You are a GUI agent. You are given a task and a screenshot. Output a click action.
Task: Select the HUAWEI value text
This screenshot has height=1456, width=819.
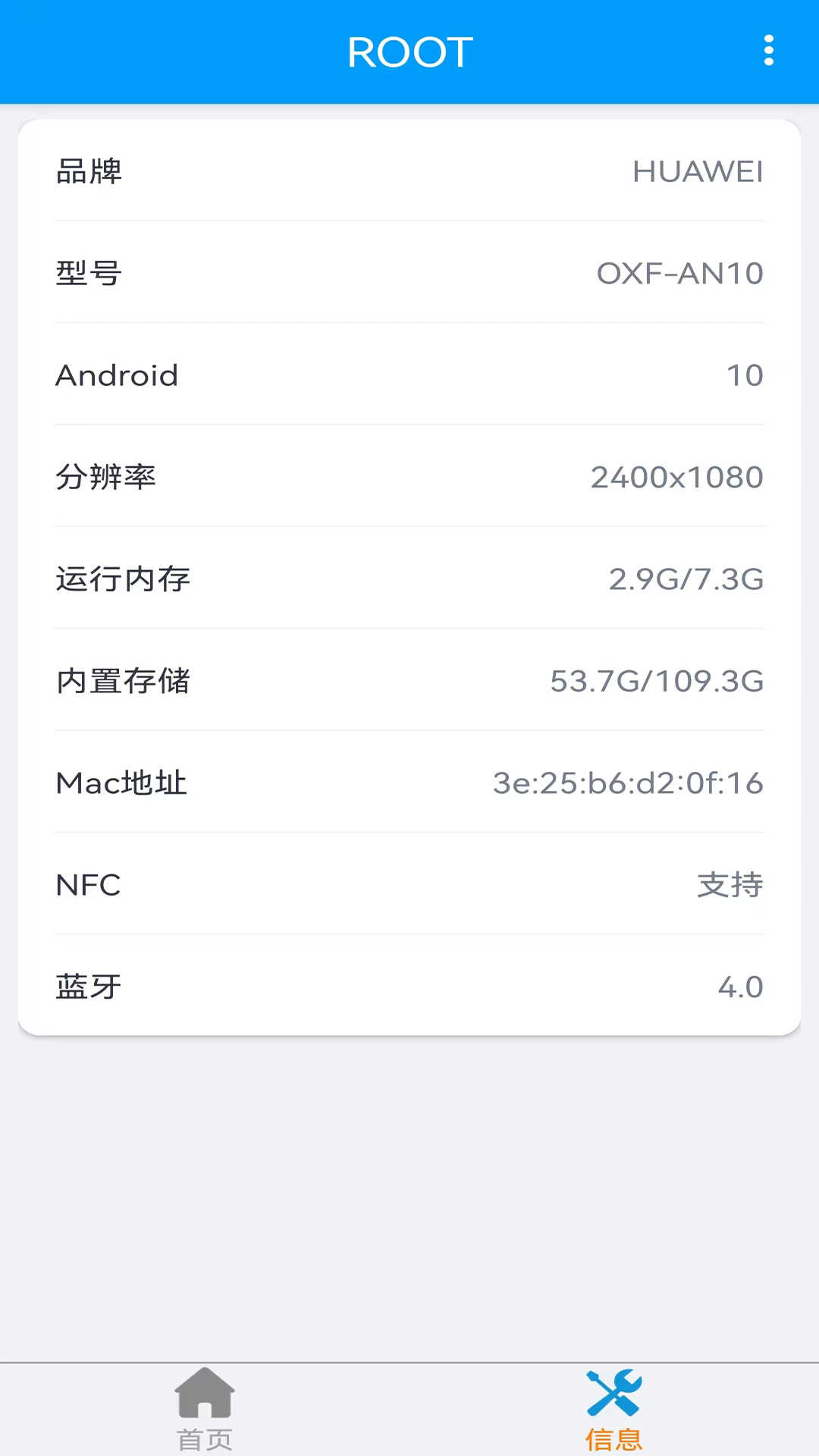coord(698,172)
